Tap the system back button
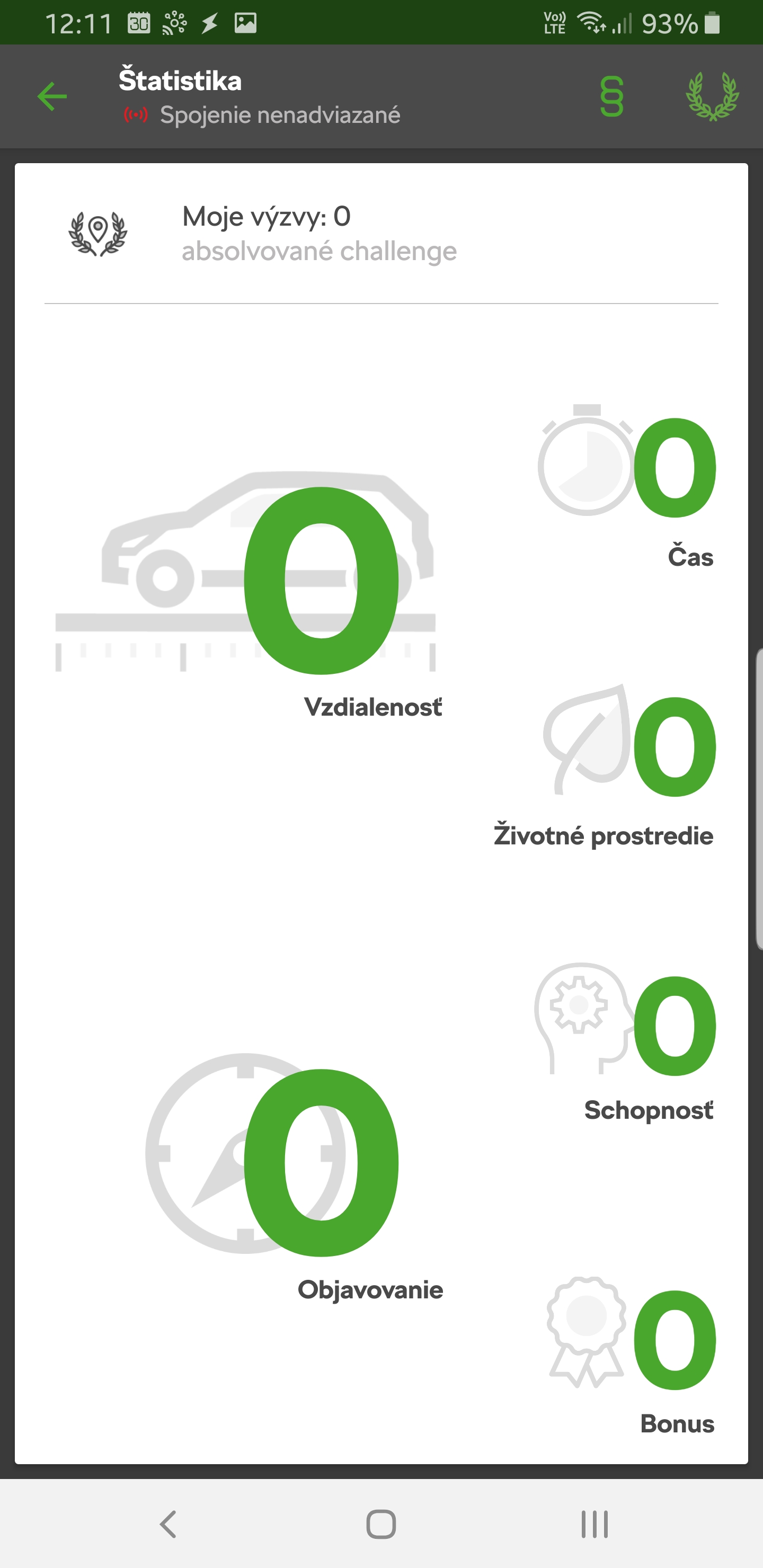This screenshot has width=763, height=1568. coord(168,1524)
